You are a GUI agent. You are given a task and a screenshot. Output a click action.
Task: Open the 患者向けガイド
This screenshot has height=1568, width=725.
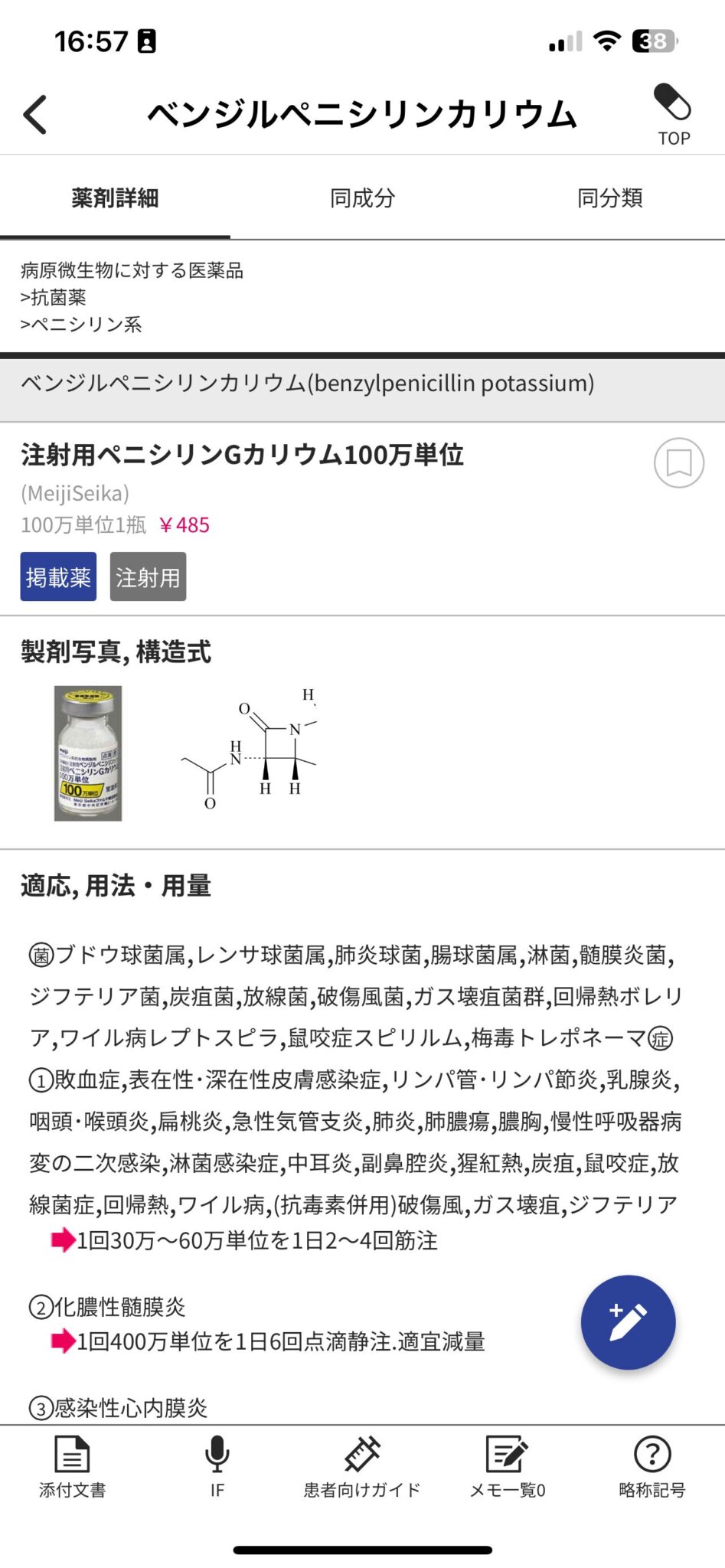[362, 1467]
